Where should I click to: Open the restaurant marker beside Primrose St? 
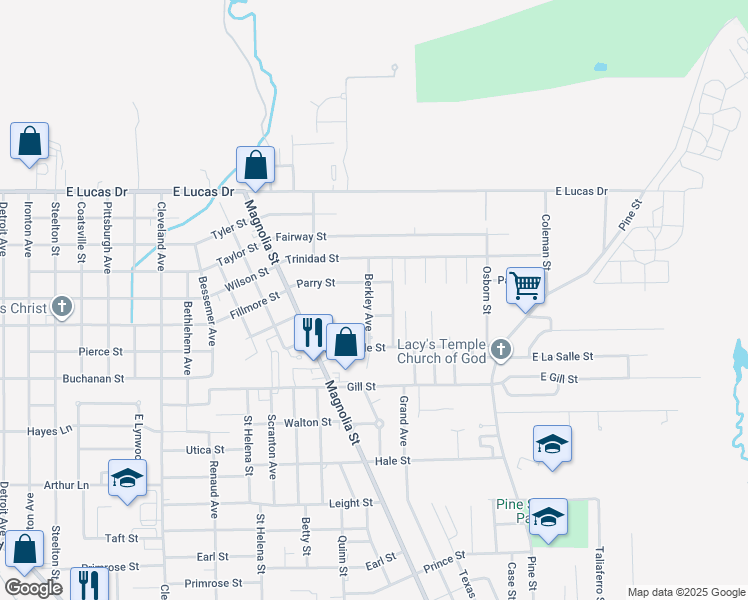pos(90,582)
